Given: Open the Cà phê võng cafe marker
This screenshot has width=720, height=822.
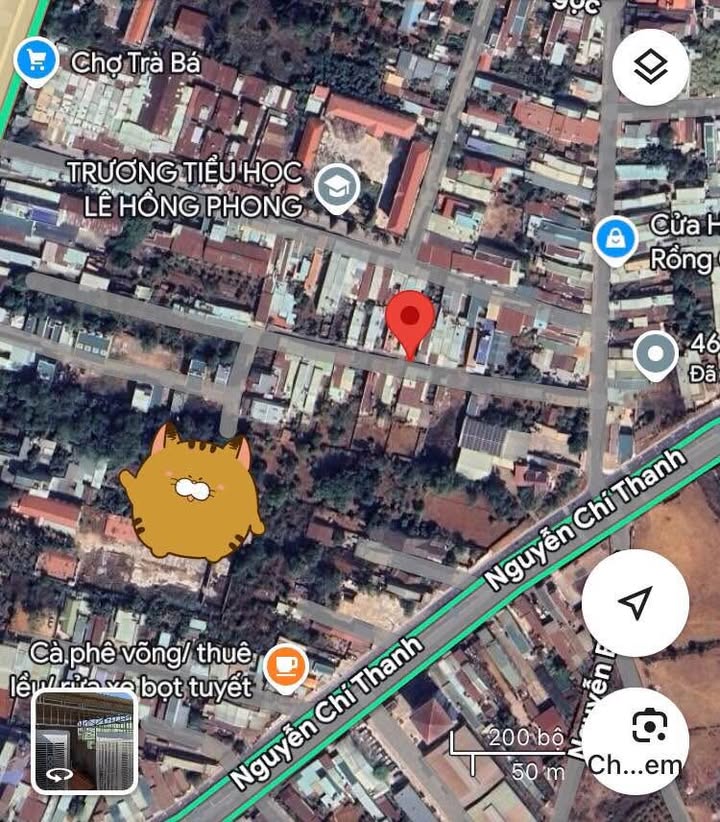Looking at the screenshot, I should (285, 667).
